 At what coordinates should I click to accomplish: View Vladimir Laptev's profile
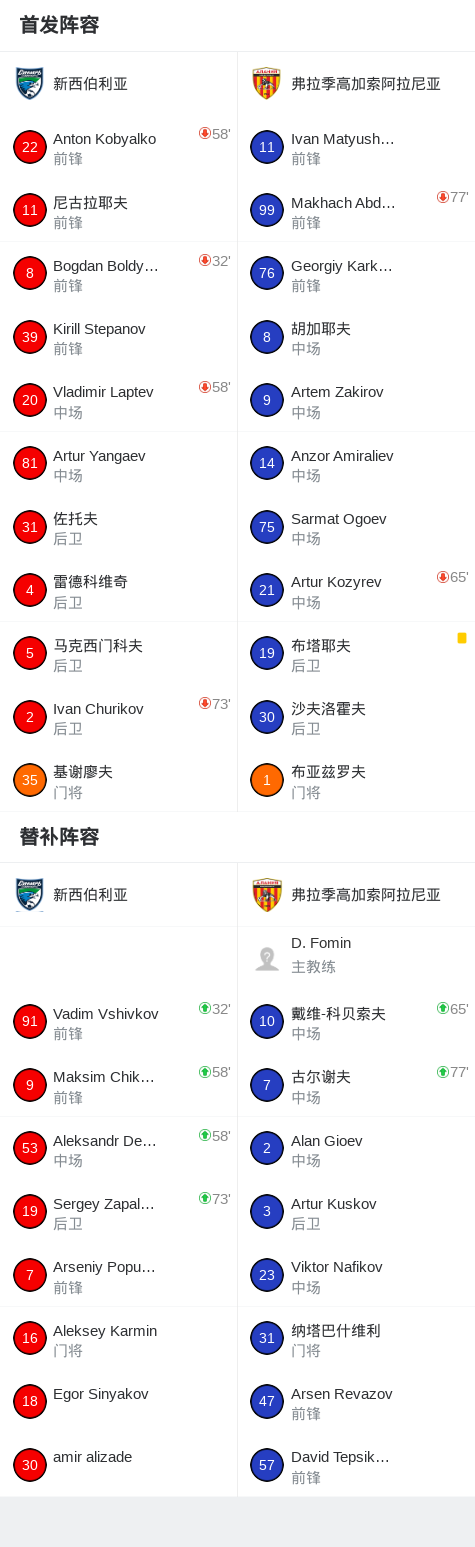118,400
